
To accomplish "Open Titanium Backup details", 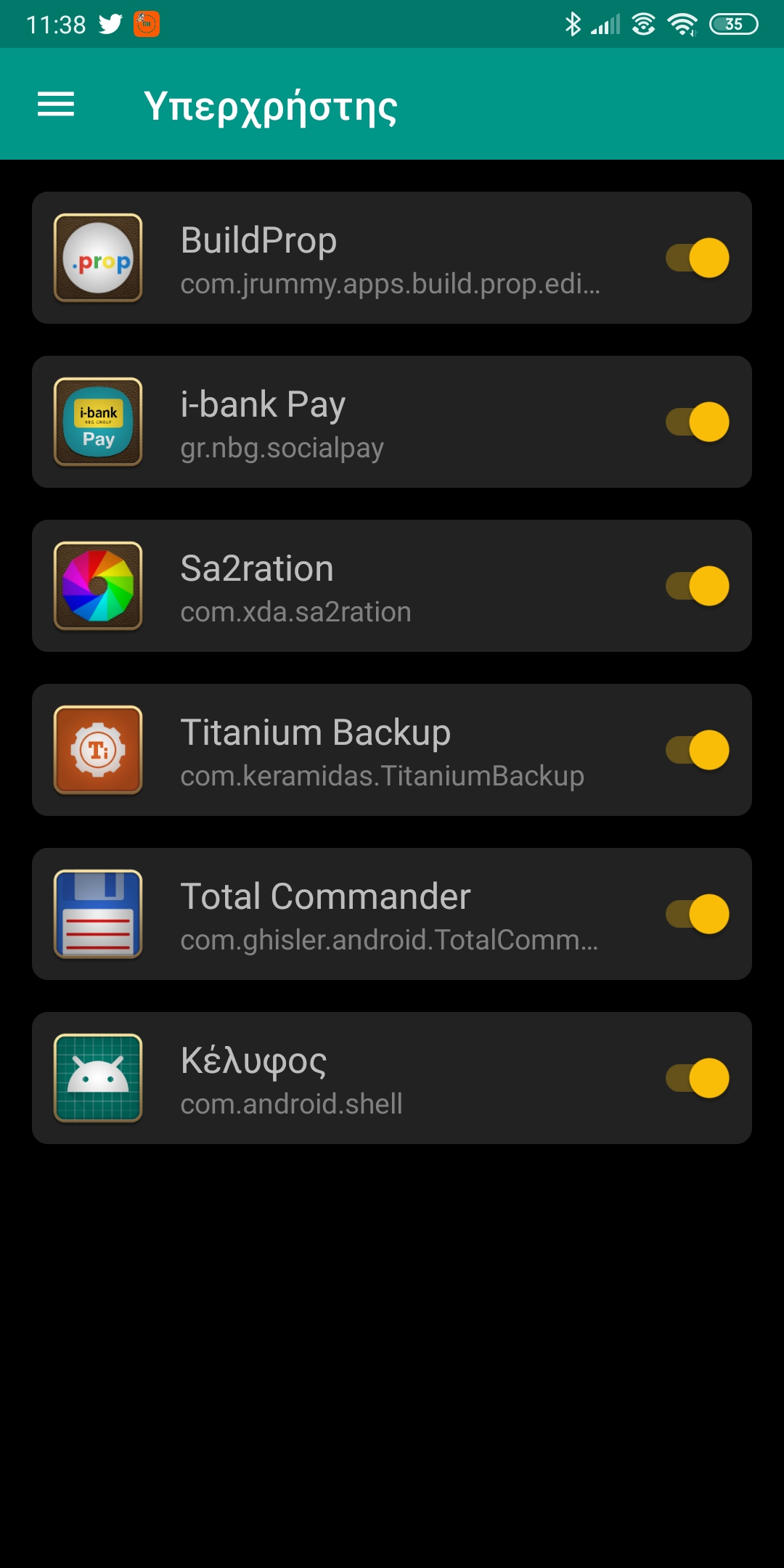I will coord(363,751).
